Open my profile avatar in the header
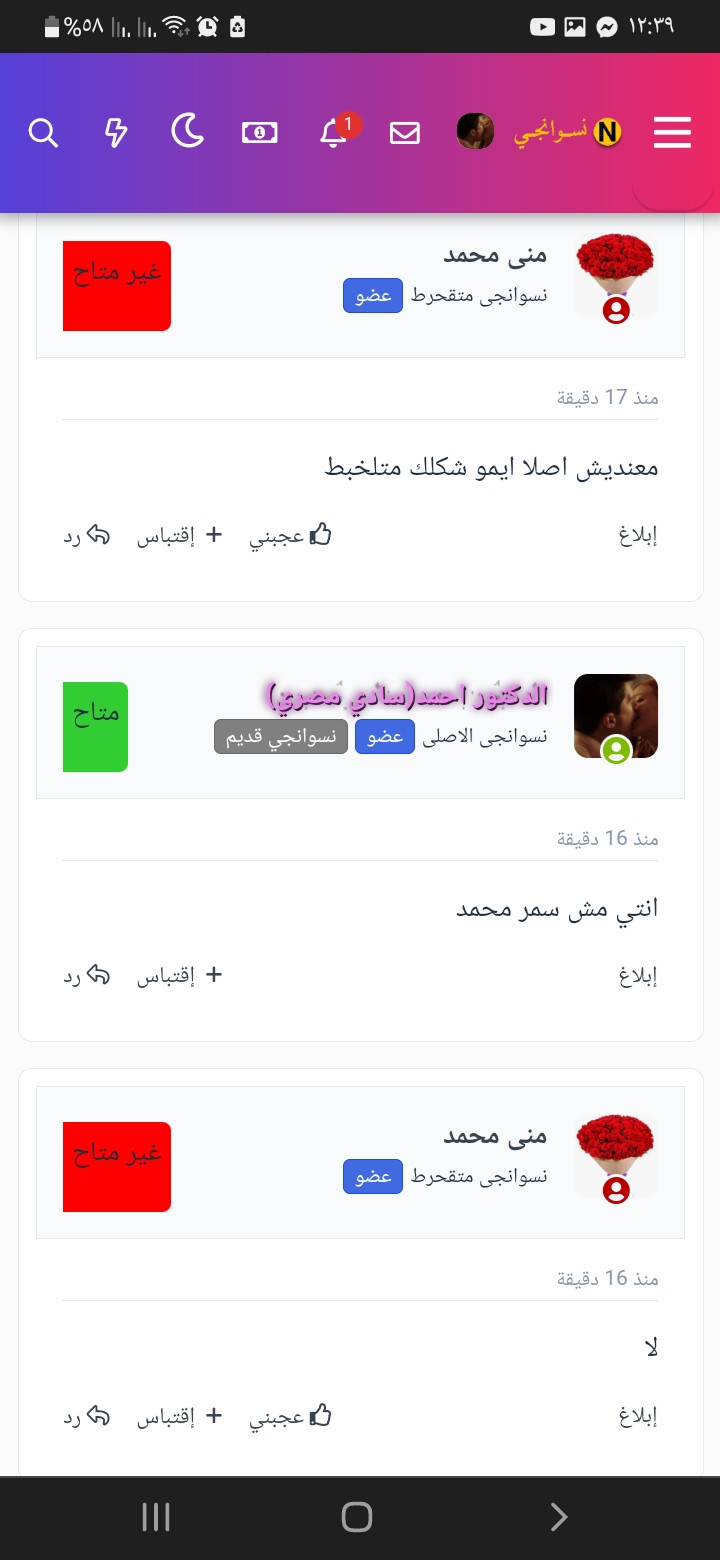720x1560 pixels. pos(475,131)
